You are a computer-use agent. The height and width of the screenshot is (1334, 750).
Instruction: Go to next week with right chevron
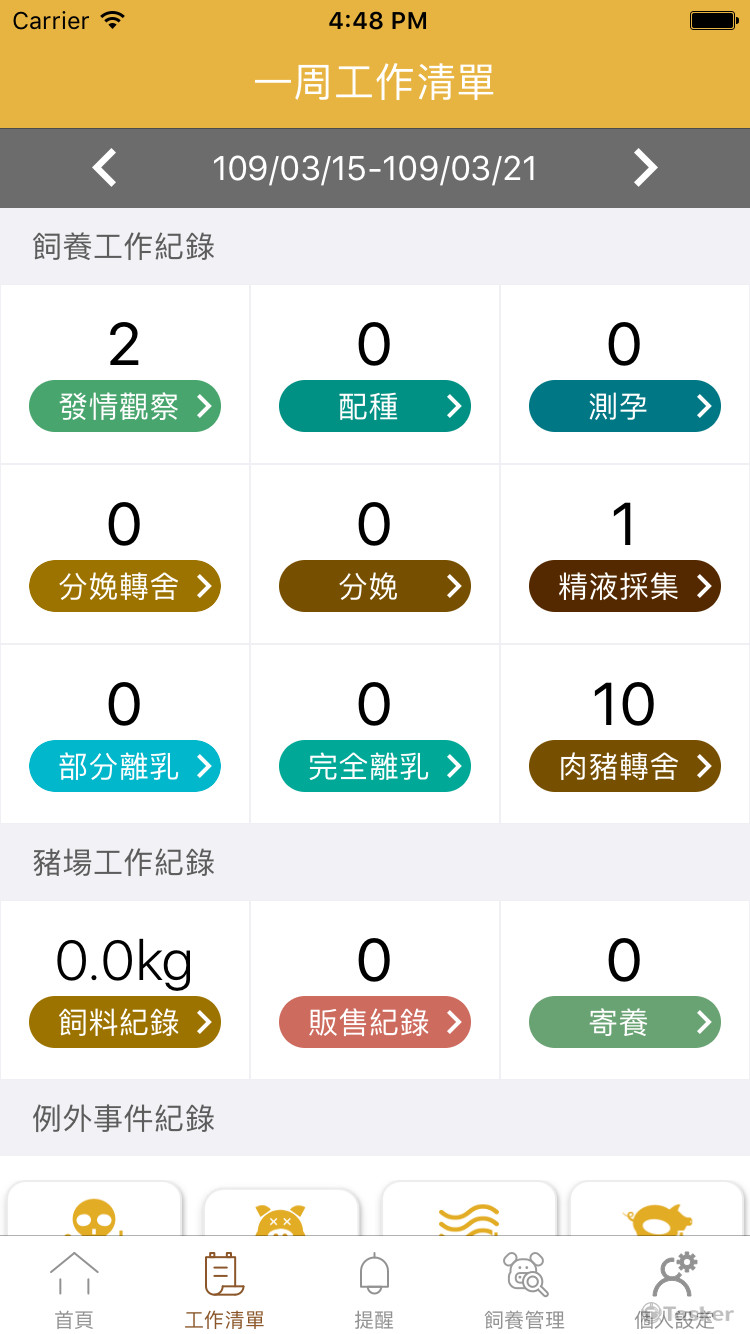pyautogui.click(x=645, y=168)
